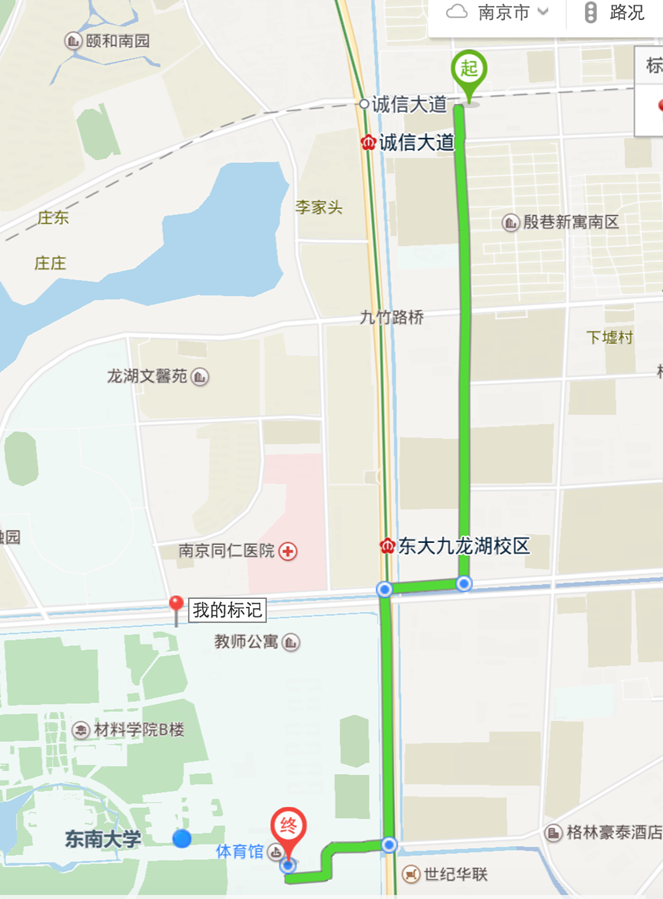Open the 颐和南园 residence marker

(x=73, y=41)
